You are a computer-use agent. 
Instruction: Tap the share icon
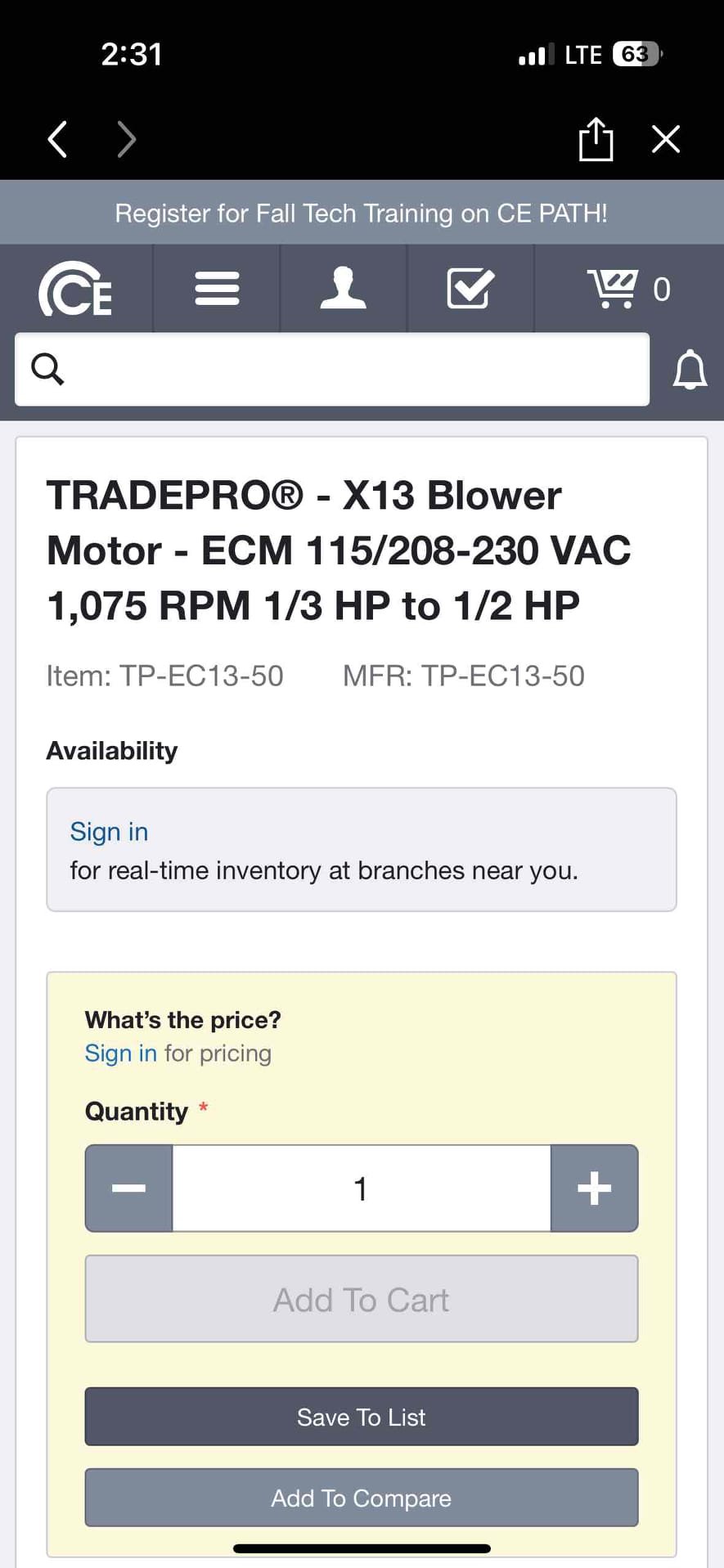tap(596, 139)
